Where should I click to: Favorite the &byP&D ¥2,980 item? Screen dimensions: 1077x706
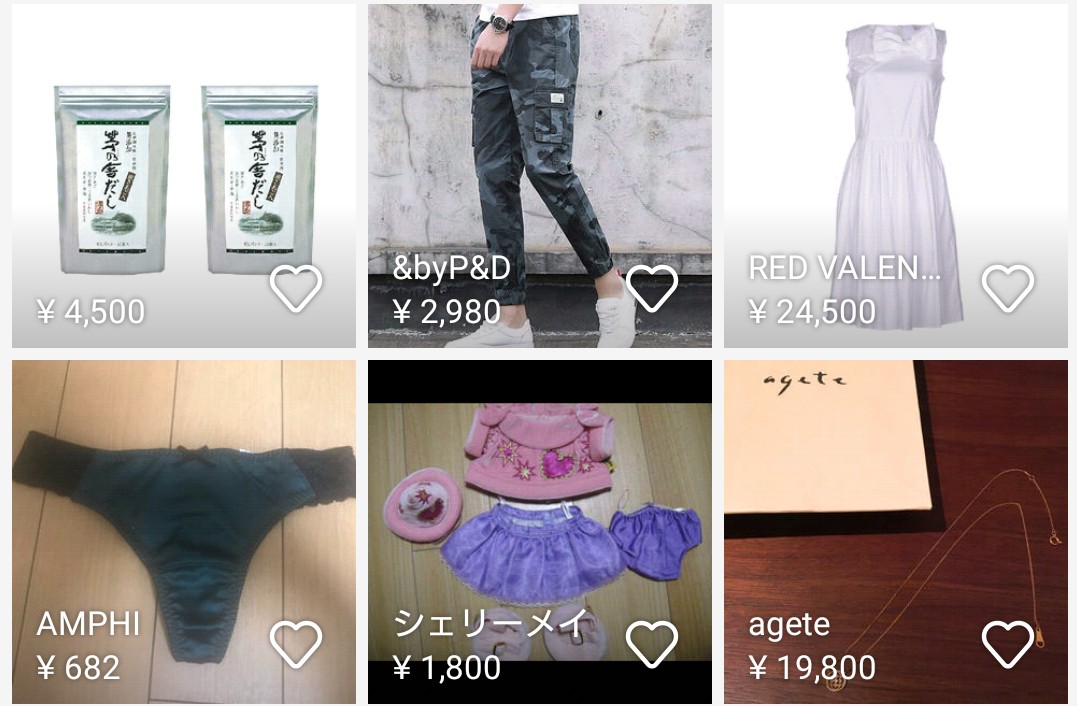click(652, 289)
